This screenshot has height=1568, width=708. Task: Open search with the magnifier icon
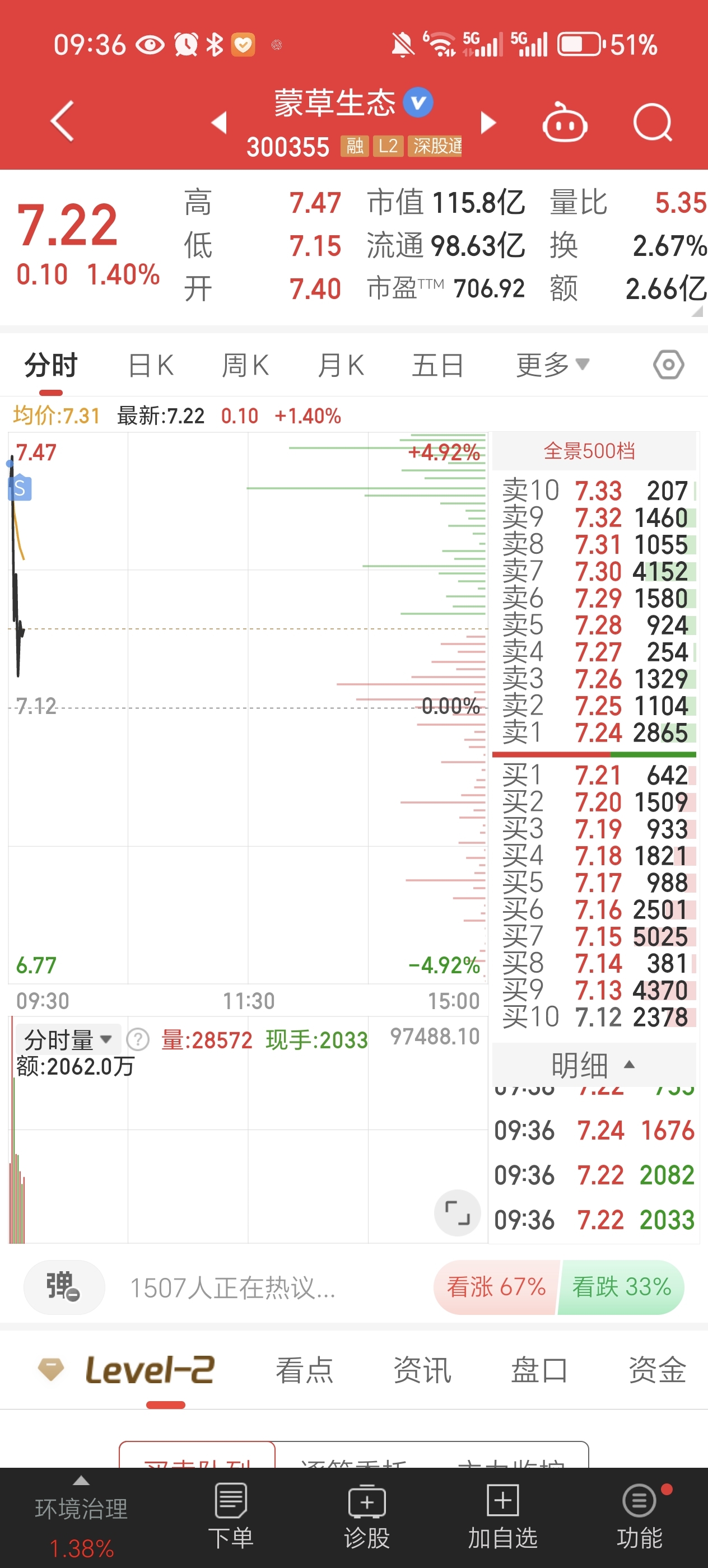click(653, 120)
